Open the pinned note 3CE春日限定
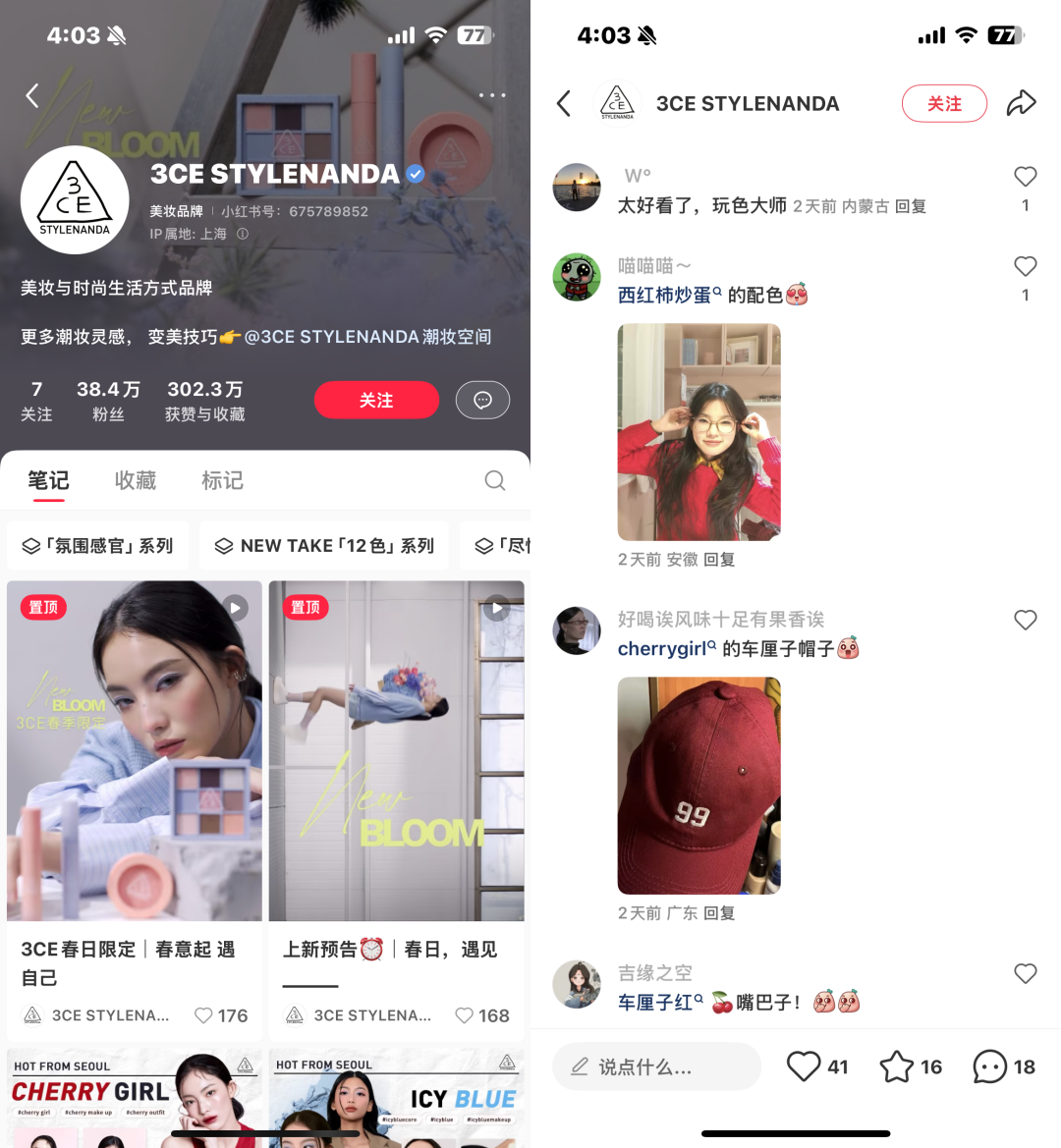This screenshot has width=1061, height=1148. [135, 751]
